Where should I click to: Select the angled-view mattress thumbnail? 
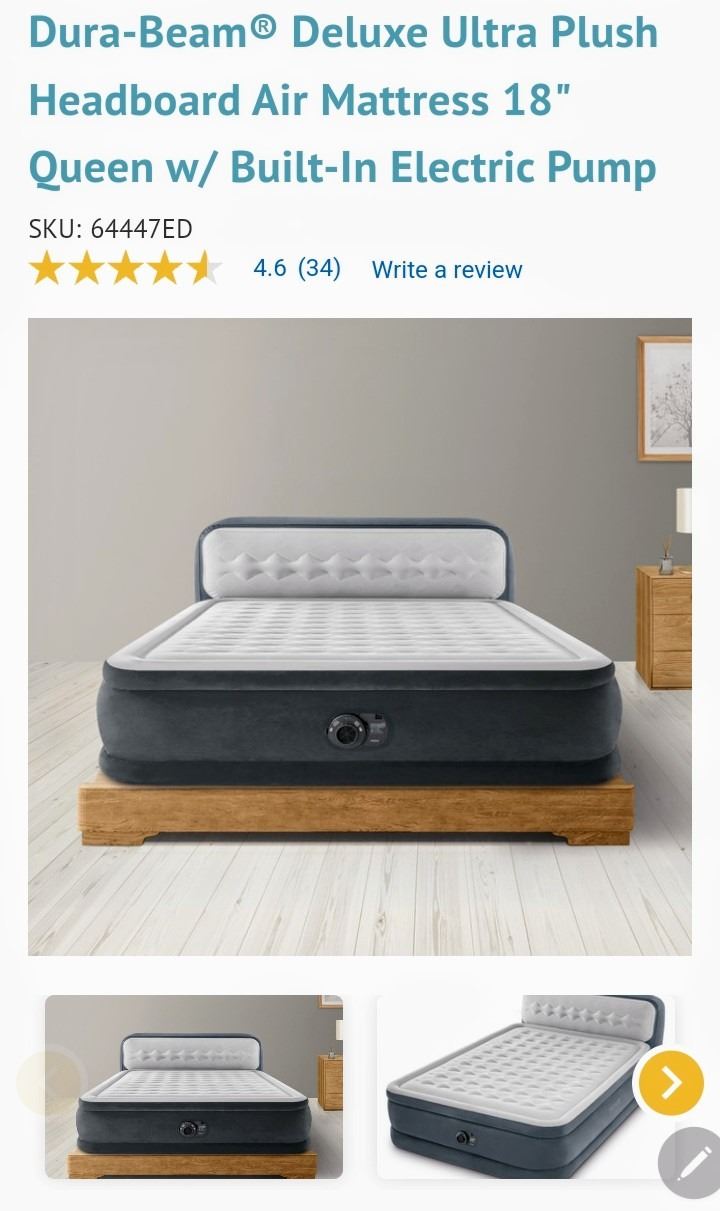tap(510, 1086)
